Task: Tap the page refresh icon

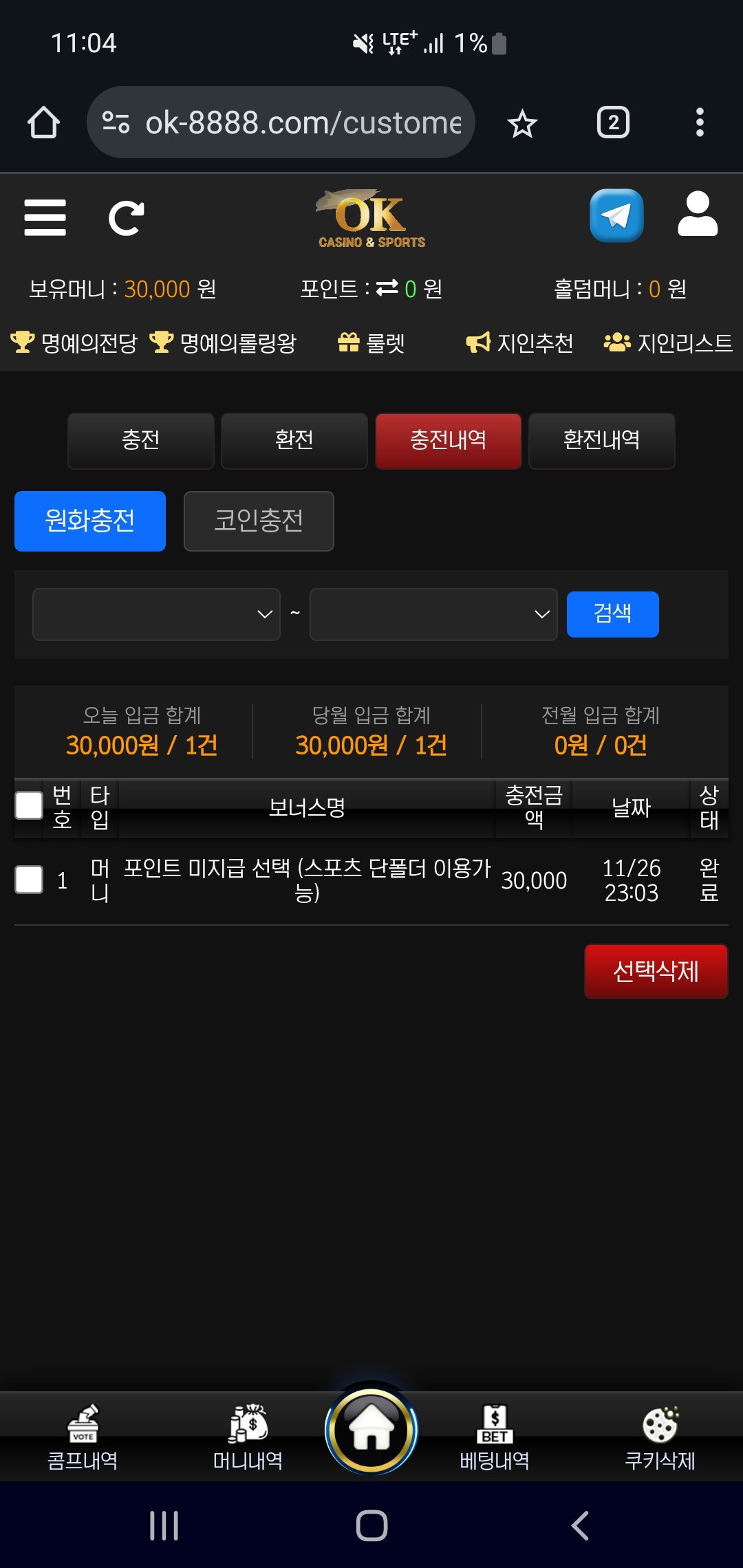Action: tap(127, 218)
